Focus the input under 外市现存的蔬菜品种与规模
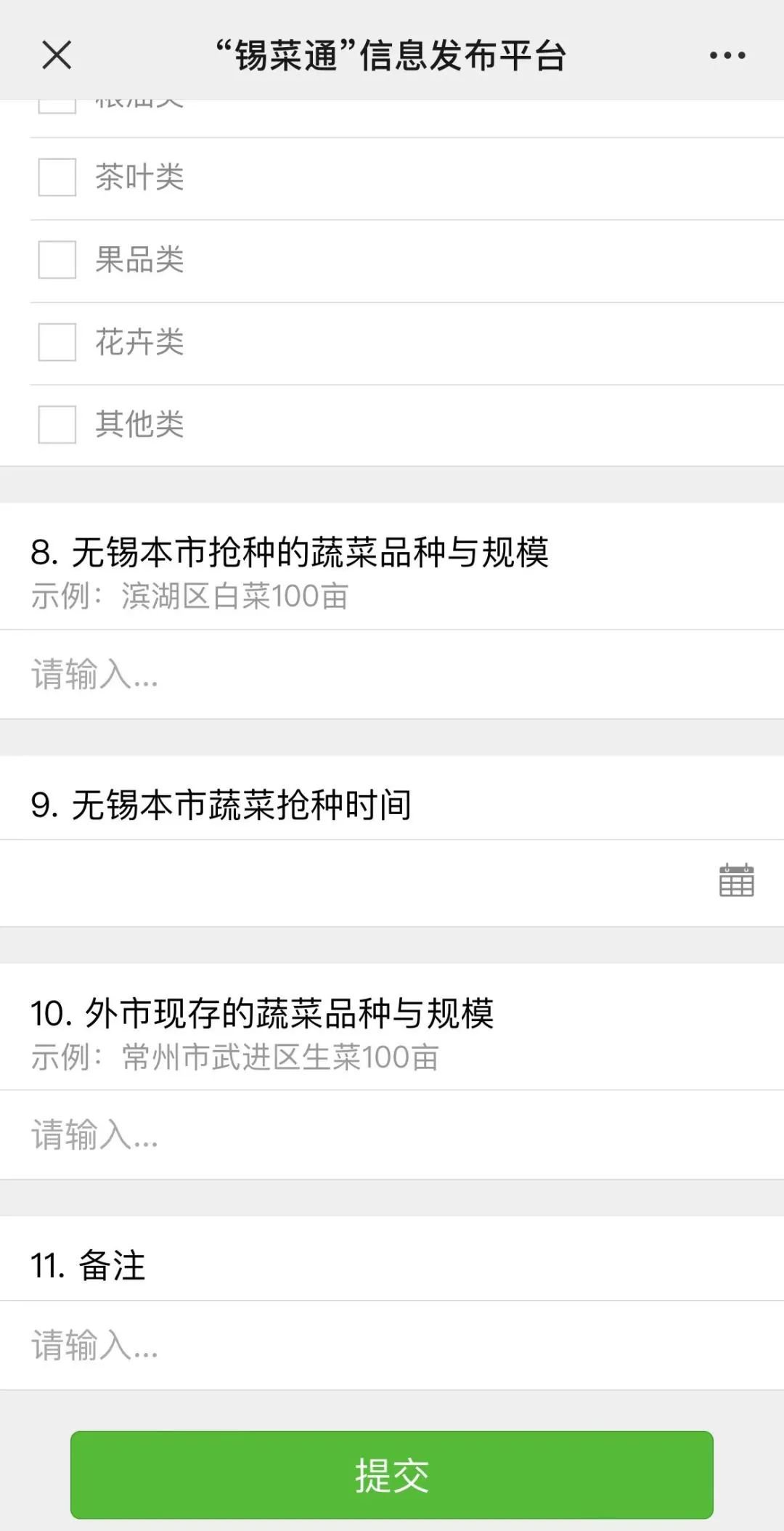 point(392,1134)
